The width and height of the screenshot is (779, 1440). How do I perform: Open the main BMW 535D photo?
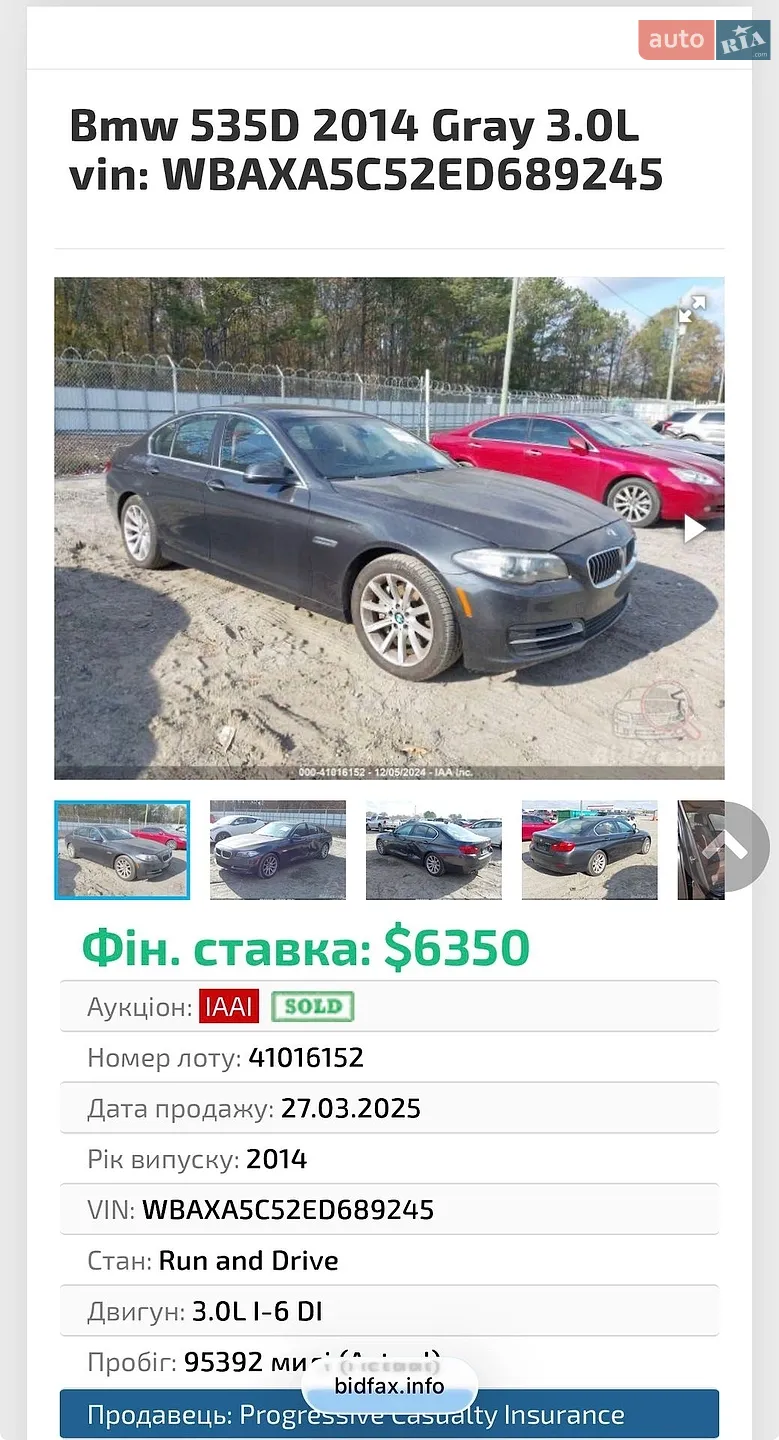[389, 528]
